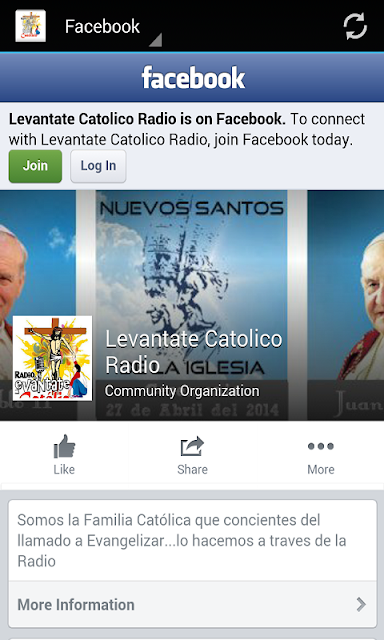The height and width of the screenshot is (640, 384).
Task: Tap the Log In button
Action: click(x=98, y=166)
